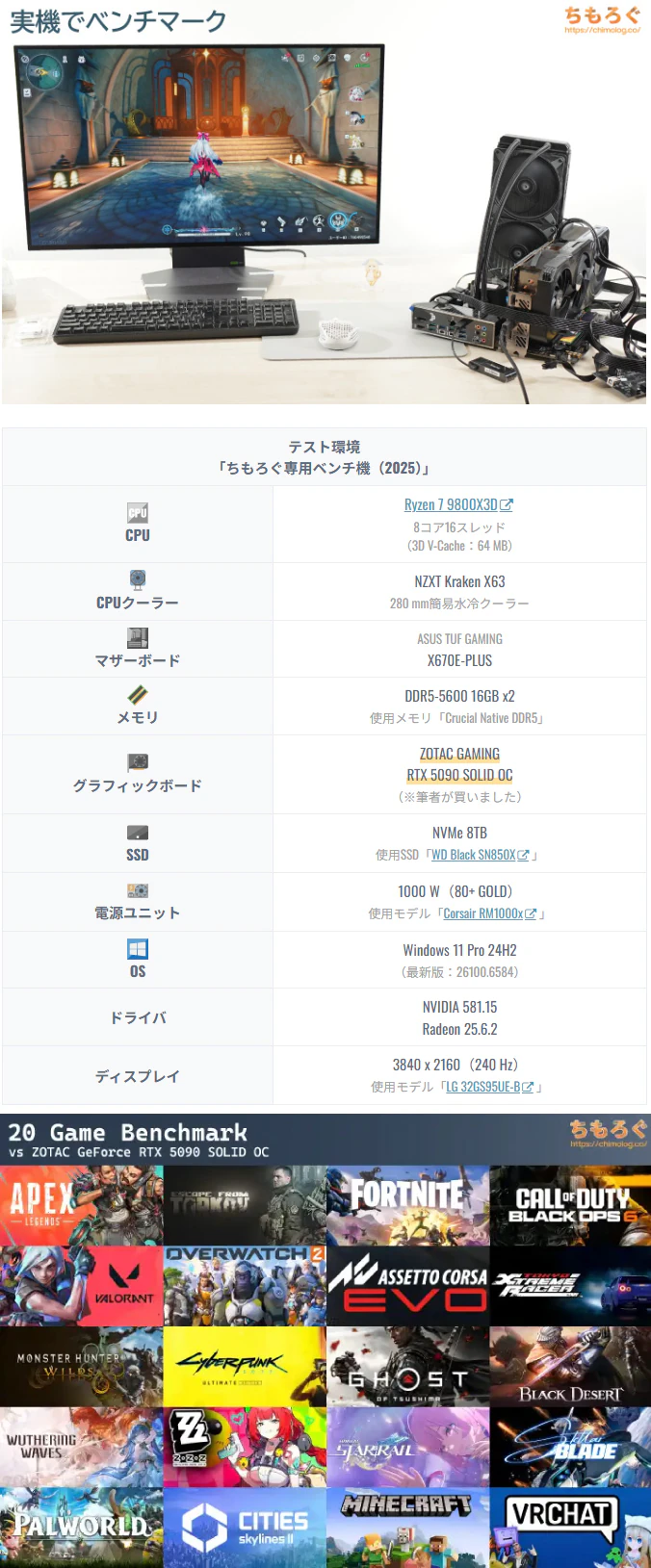Open the ZOTAC GAMING RTX 5090 SOLID OC link
Viewport: 651px width, 1568px height.
tap(459, 764)
